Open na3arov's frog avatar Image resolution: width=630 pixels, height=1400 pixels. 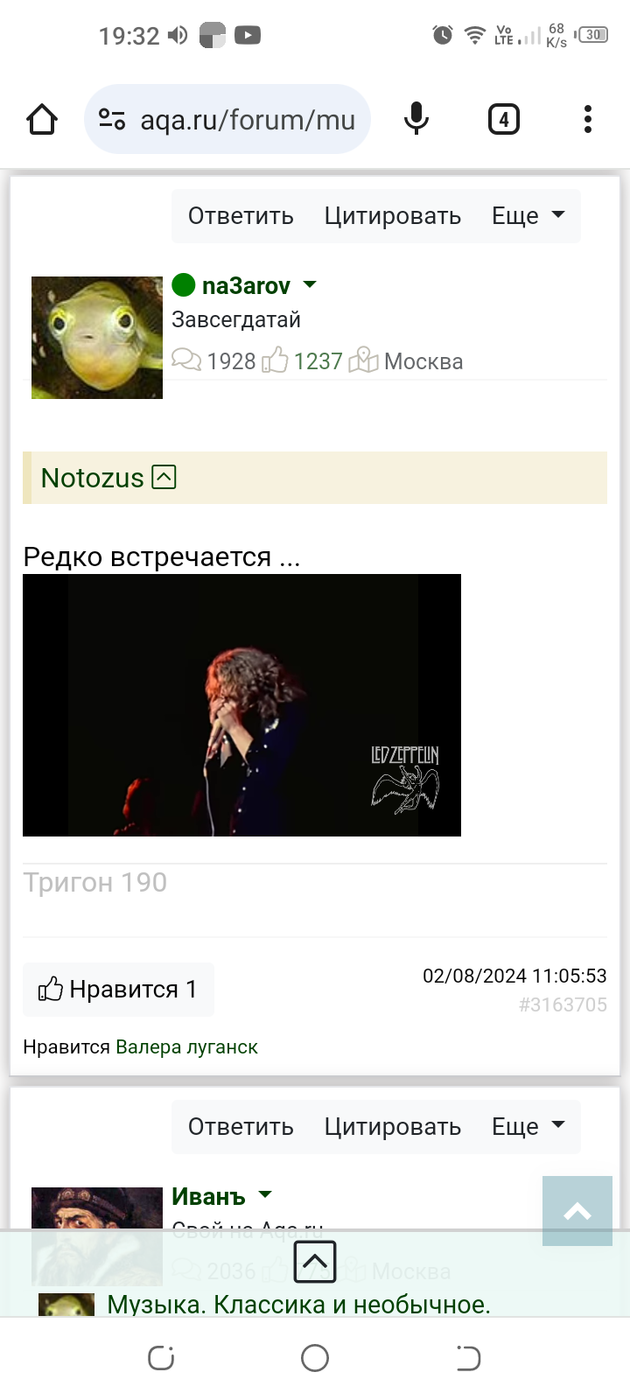[97, 338]
